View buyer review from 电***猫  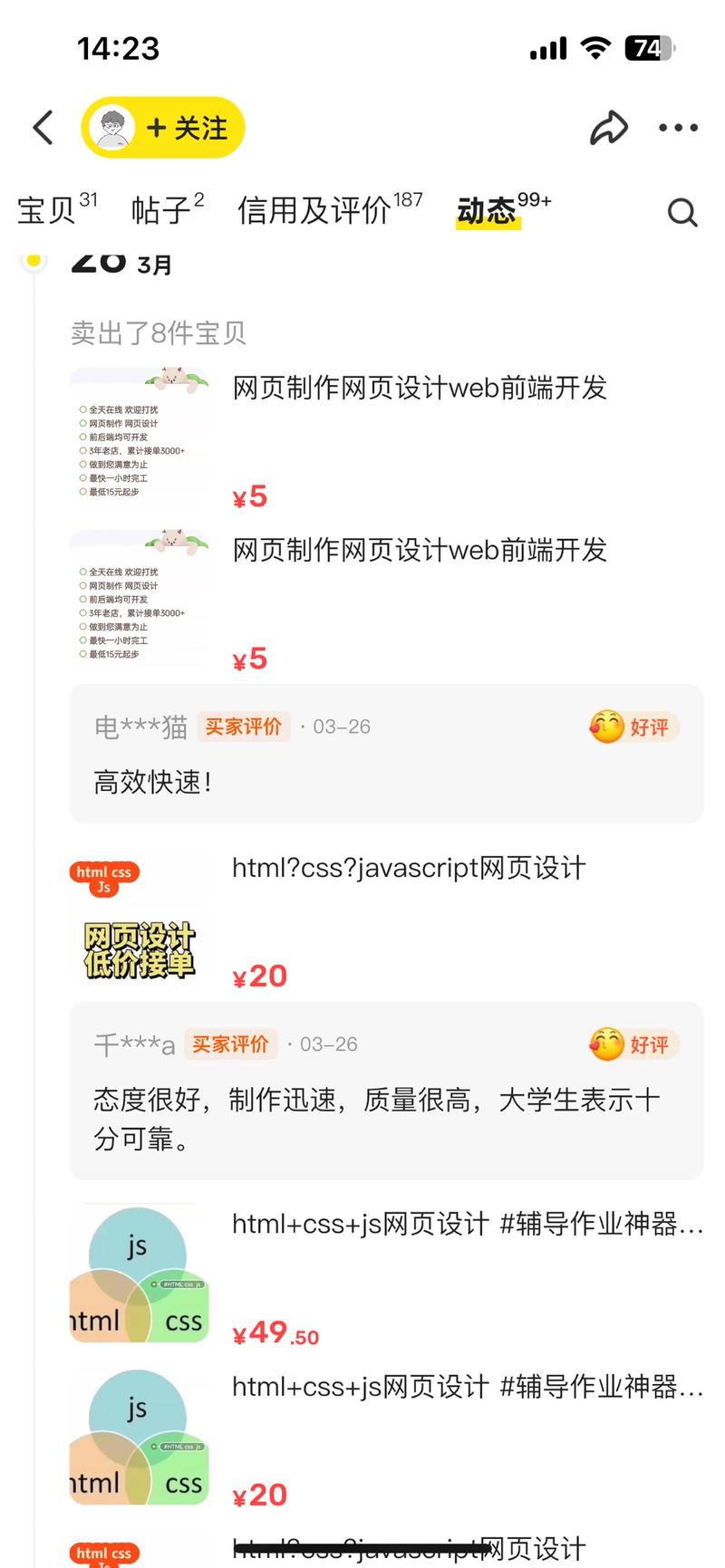(386, 754)
